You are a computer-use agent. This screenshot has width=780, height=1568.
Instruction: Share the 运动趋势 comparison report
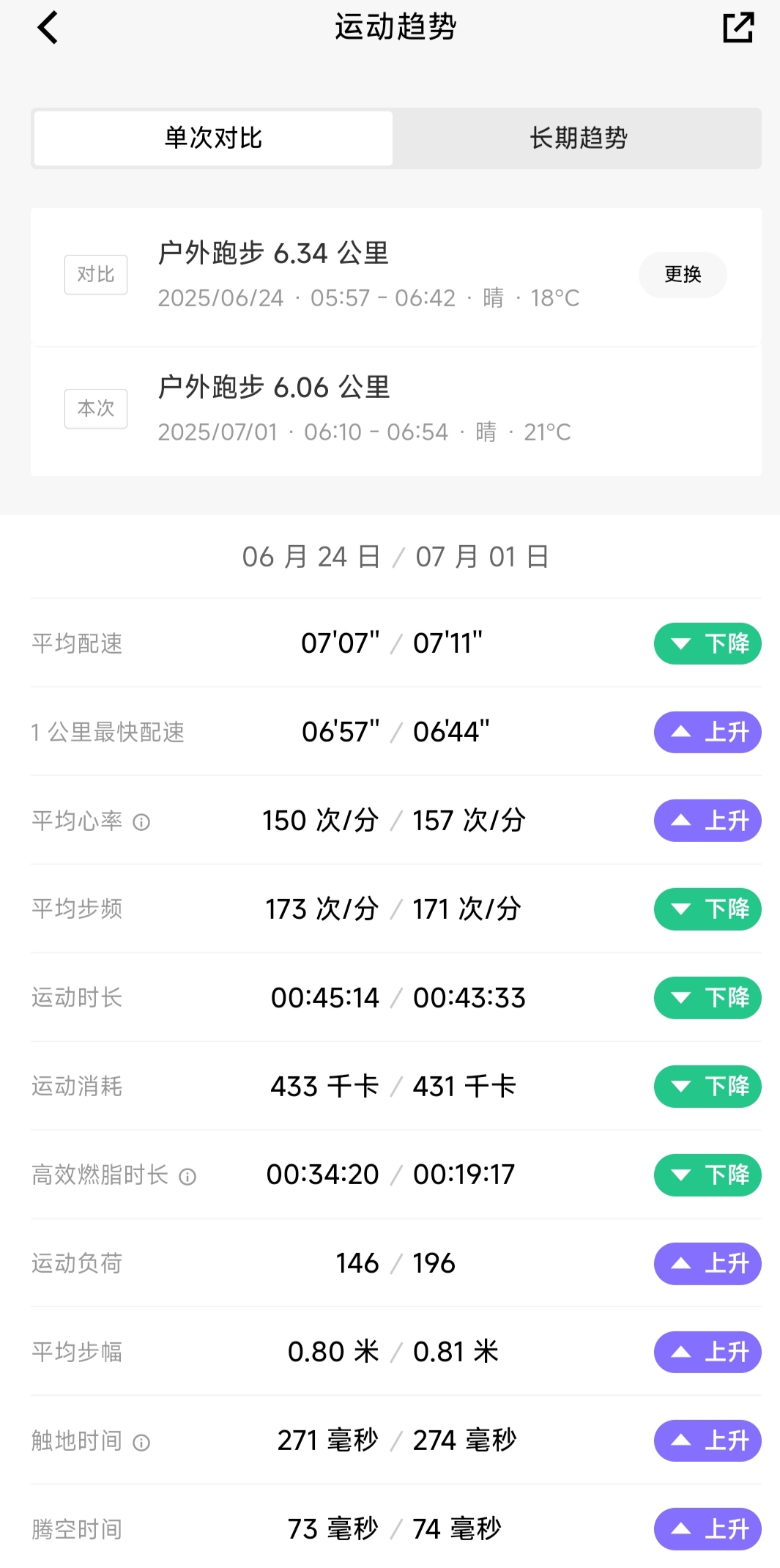pos(738,28)
